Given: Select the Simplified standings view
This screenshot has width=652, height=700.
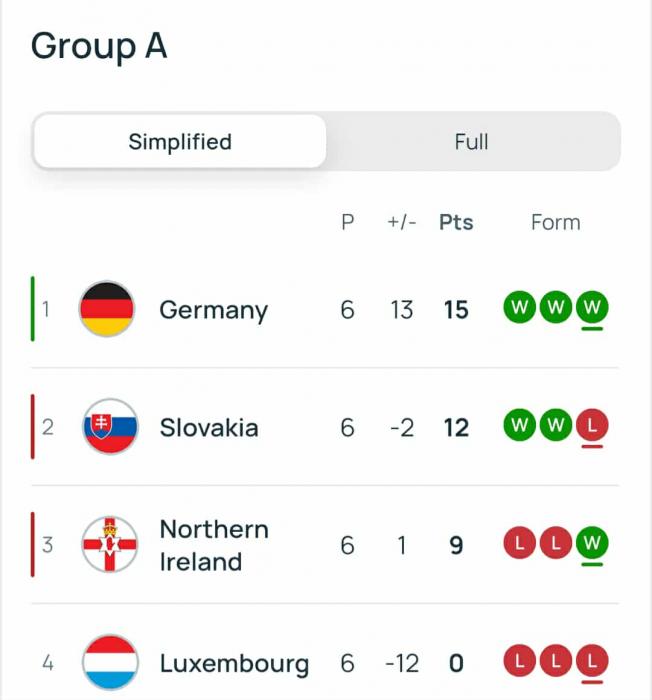Looking at the screenshot, I should click(x=180, y=142).
